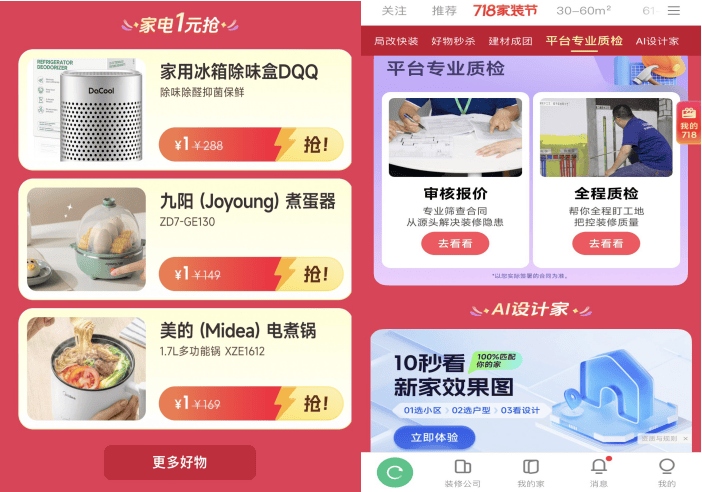Open the AI设计家 section tab
702x492 pixels.
point(657,41)
